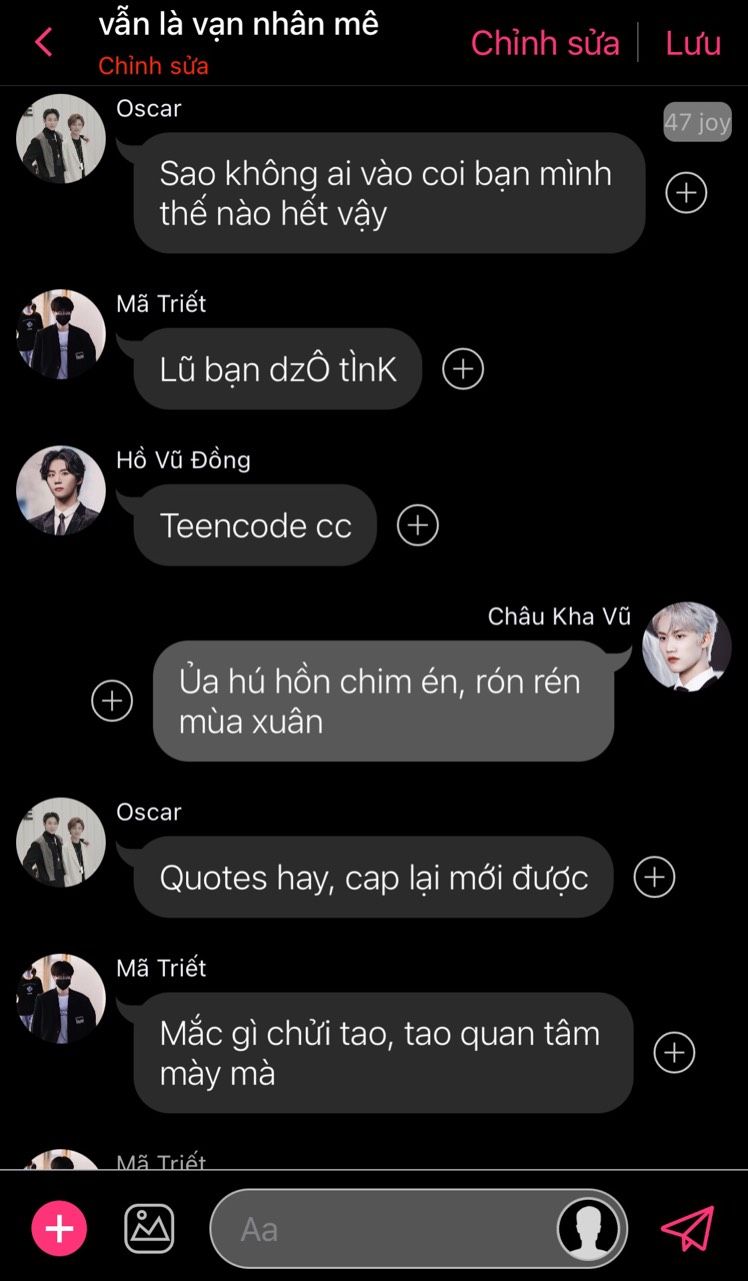Tap the pink add button at bottom
The image size is (748, 1281).
pyautogui.click(x=60, y=1228)
